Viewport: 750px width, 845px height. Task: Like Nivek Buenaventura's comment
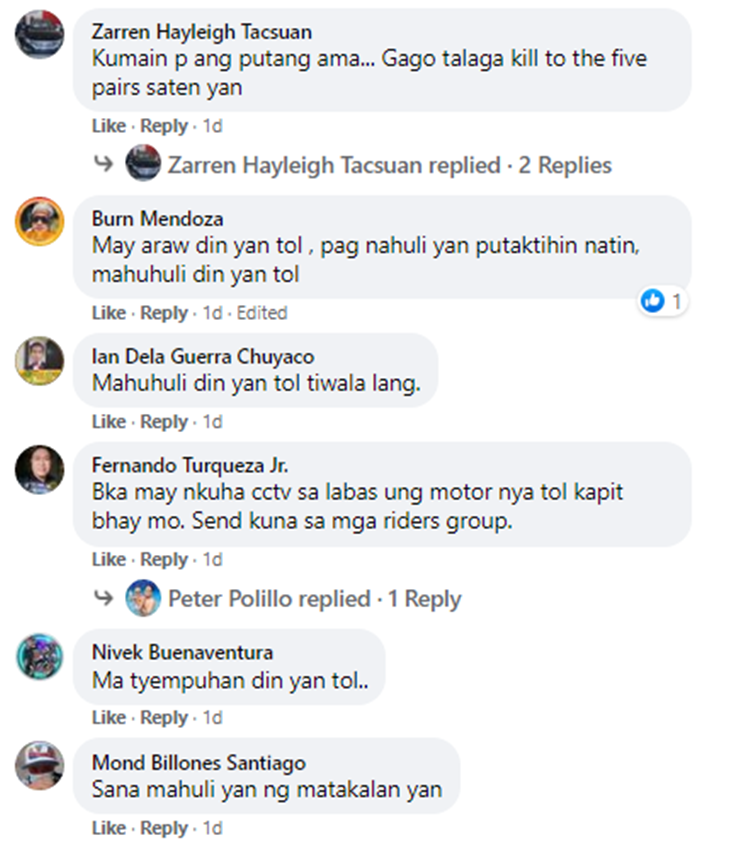[x=108, y=718]
